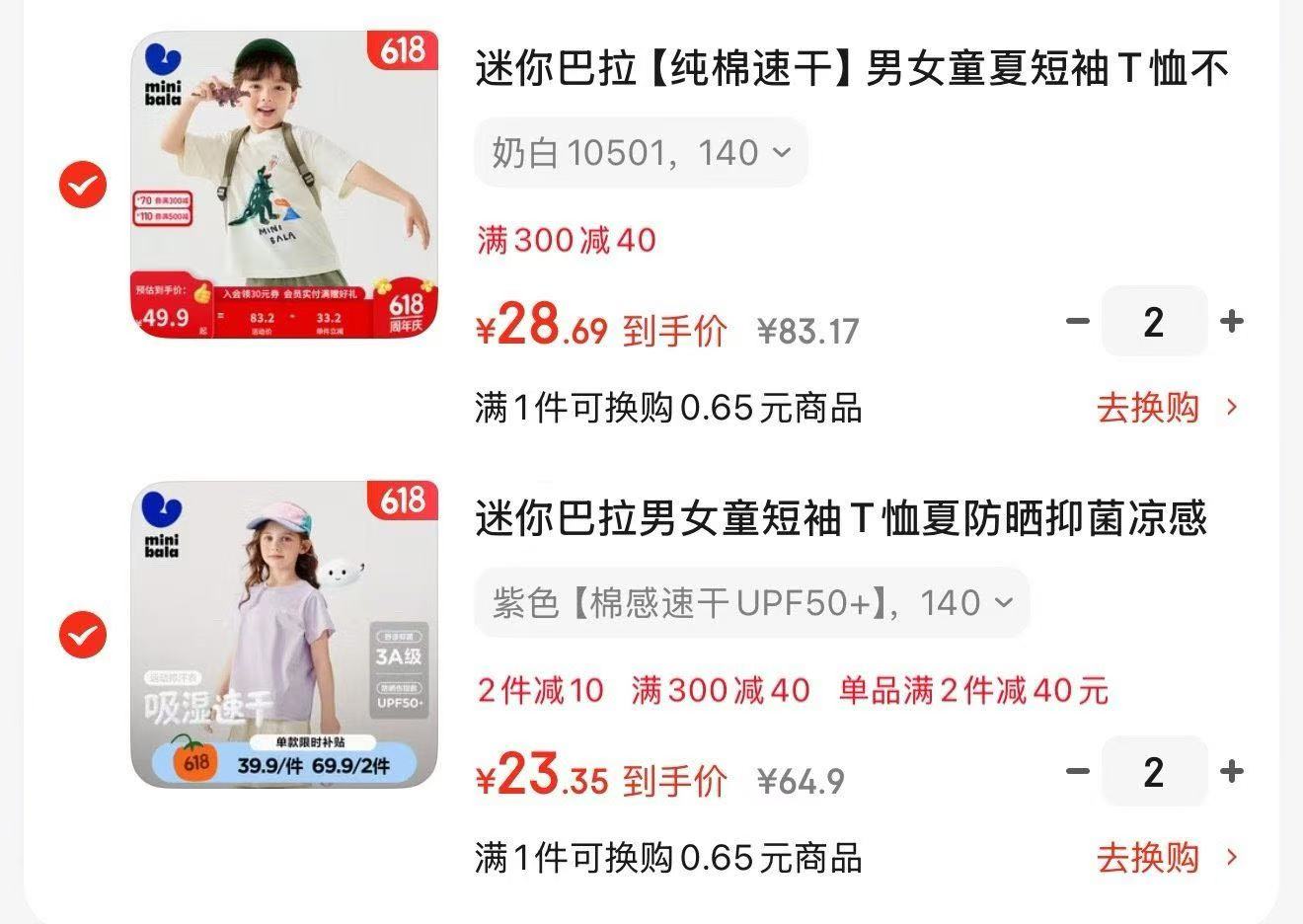Image resolution: width=1303 pixels, height=924 pixels.
Task: Tap 去换购 under the 防晒抑菌凉感 T-shirt
Action: 1167,858
